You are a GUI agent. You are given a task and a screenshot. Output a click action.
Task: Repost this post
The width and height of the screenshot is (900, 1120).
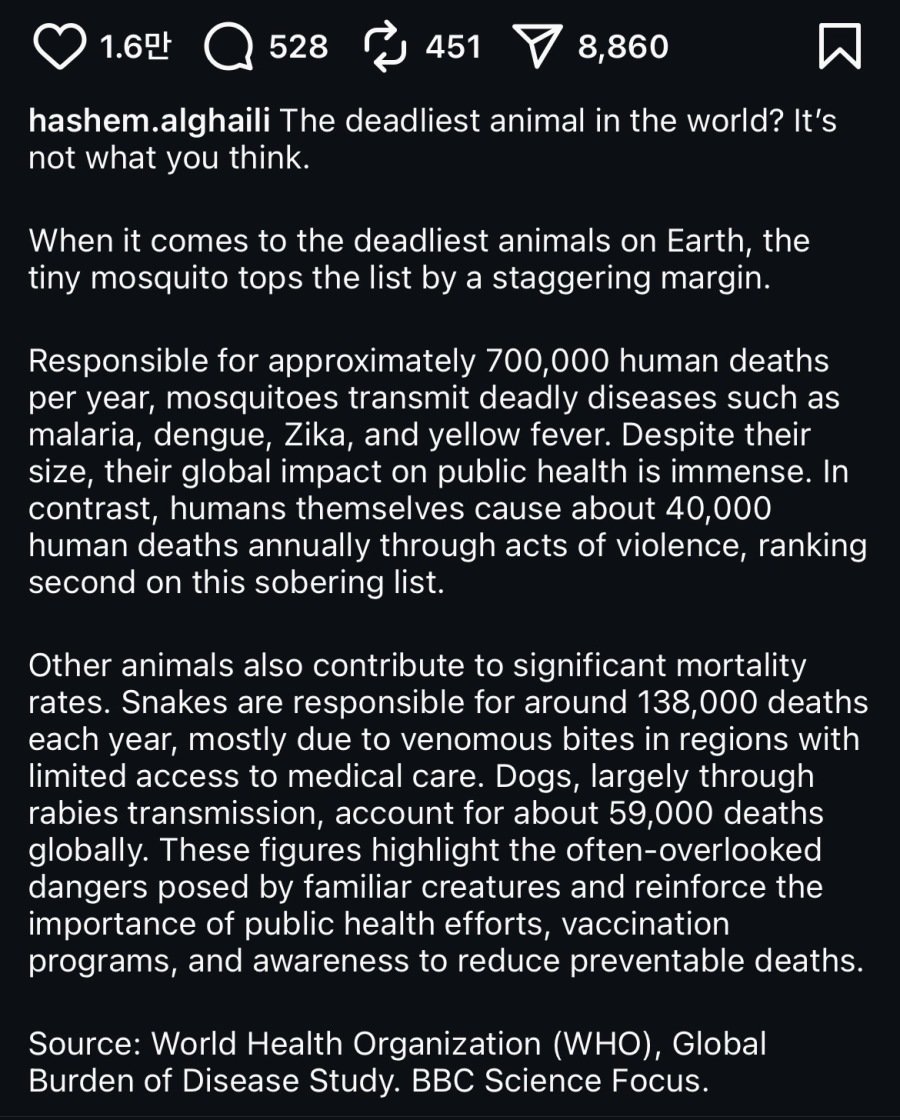point(383,46)
